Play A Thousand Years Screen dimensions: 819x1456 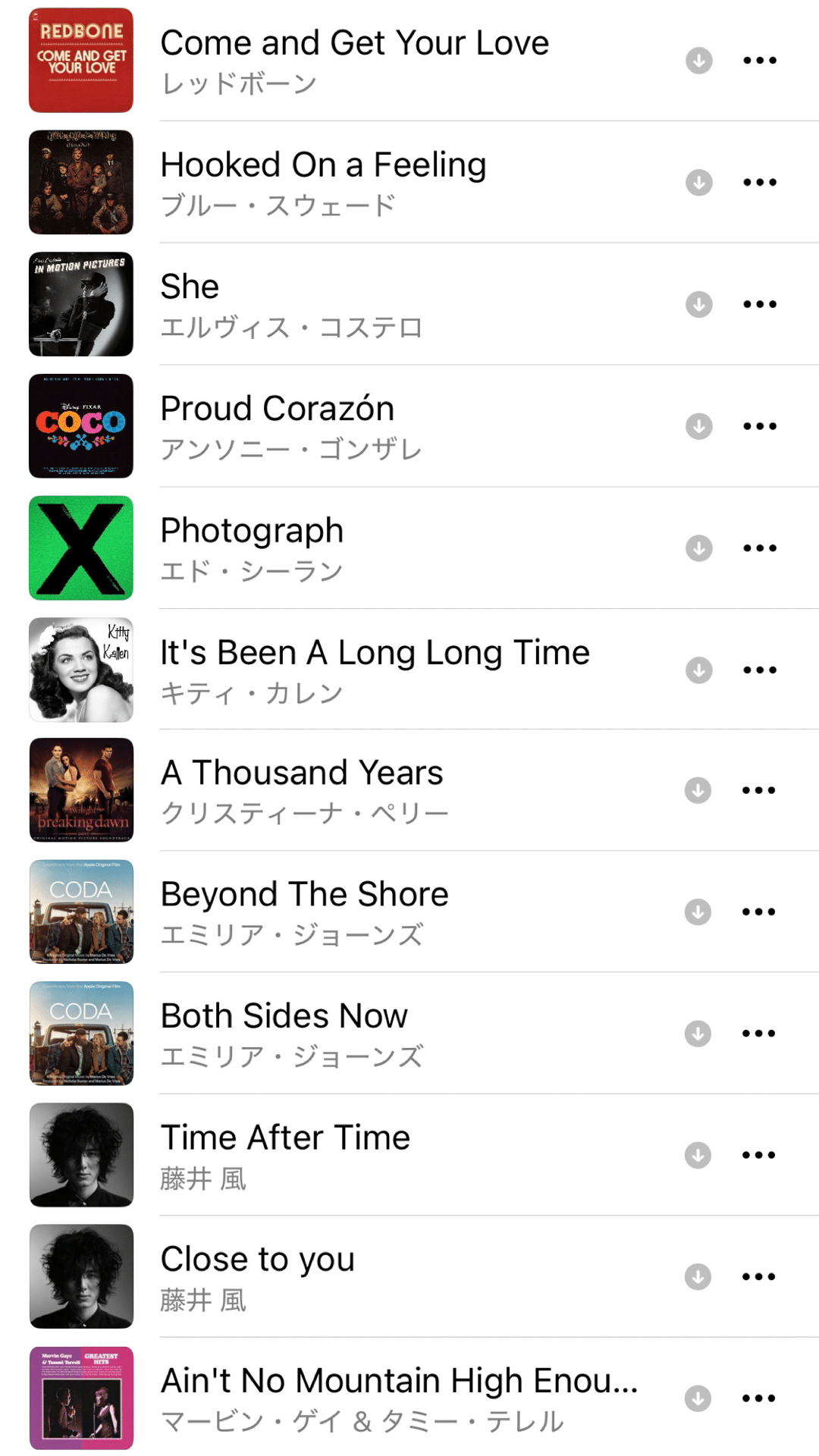(302, 773)
